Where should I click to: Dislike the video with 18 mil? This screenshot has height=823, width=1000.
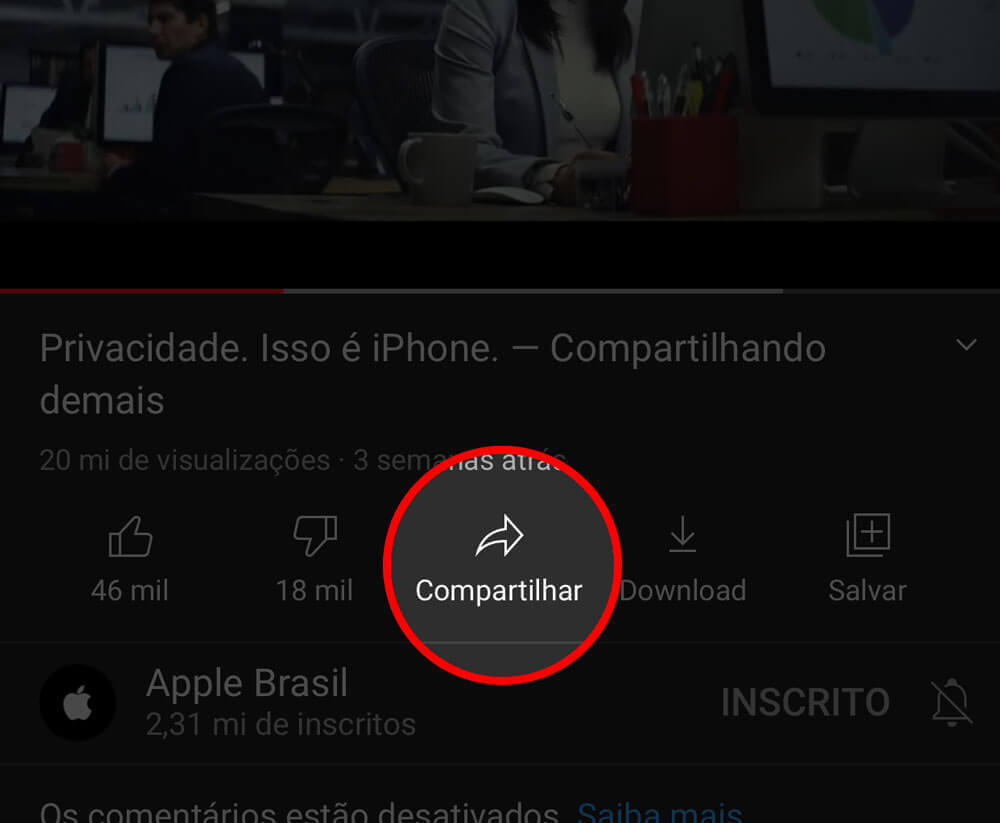pyautogui.click(x=314, y=560)
